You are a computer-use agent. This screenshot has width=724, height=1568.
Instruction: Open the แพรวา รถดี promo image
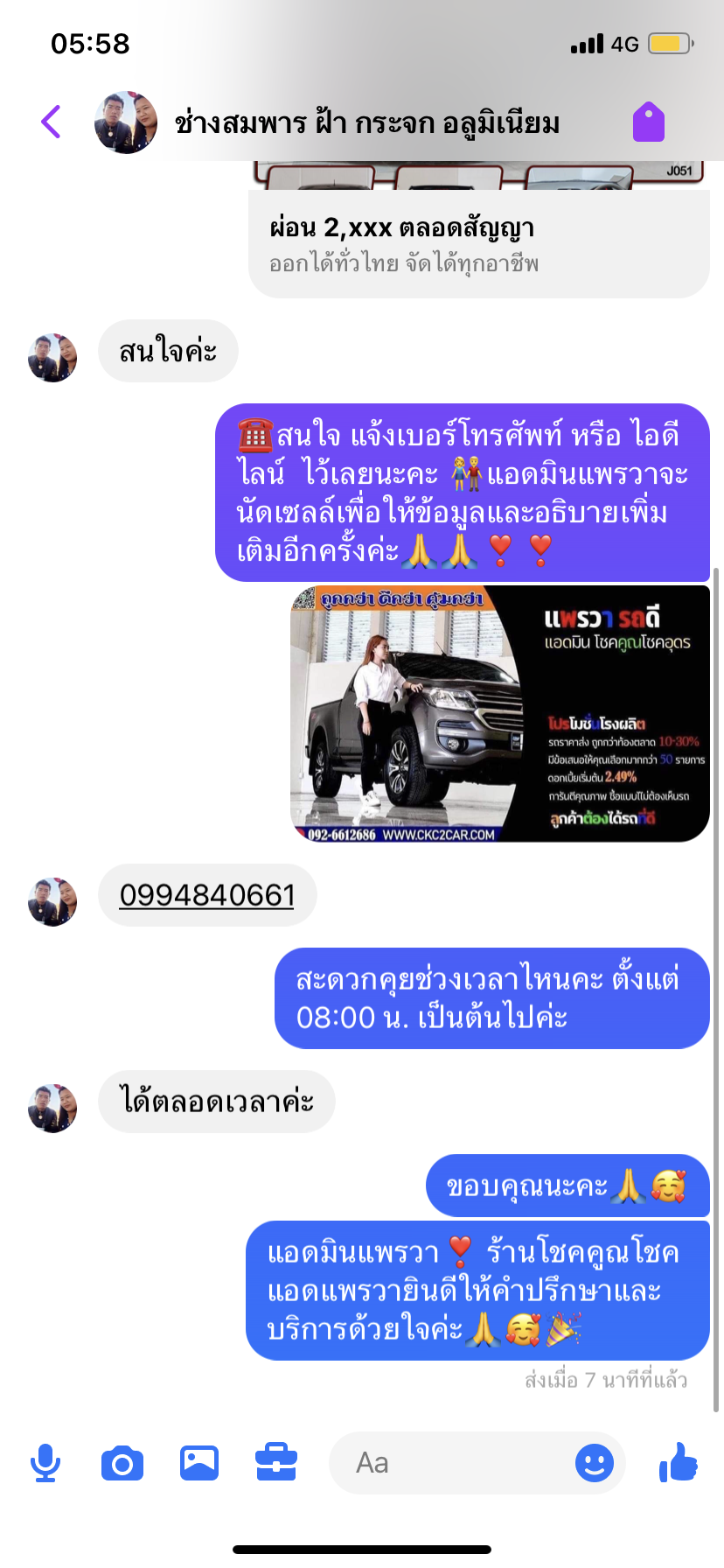[x=499, y=714]
